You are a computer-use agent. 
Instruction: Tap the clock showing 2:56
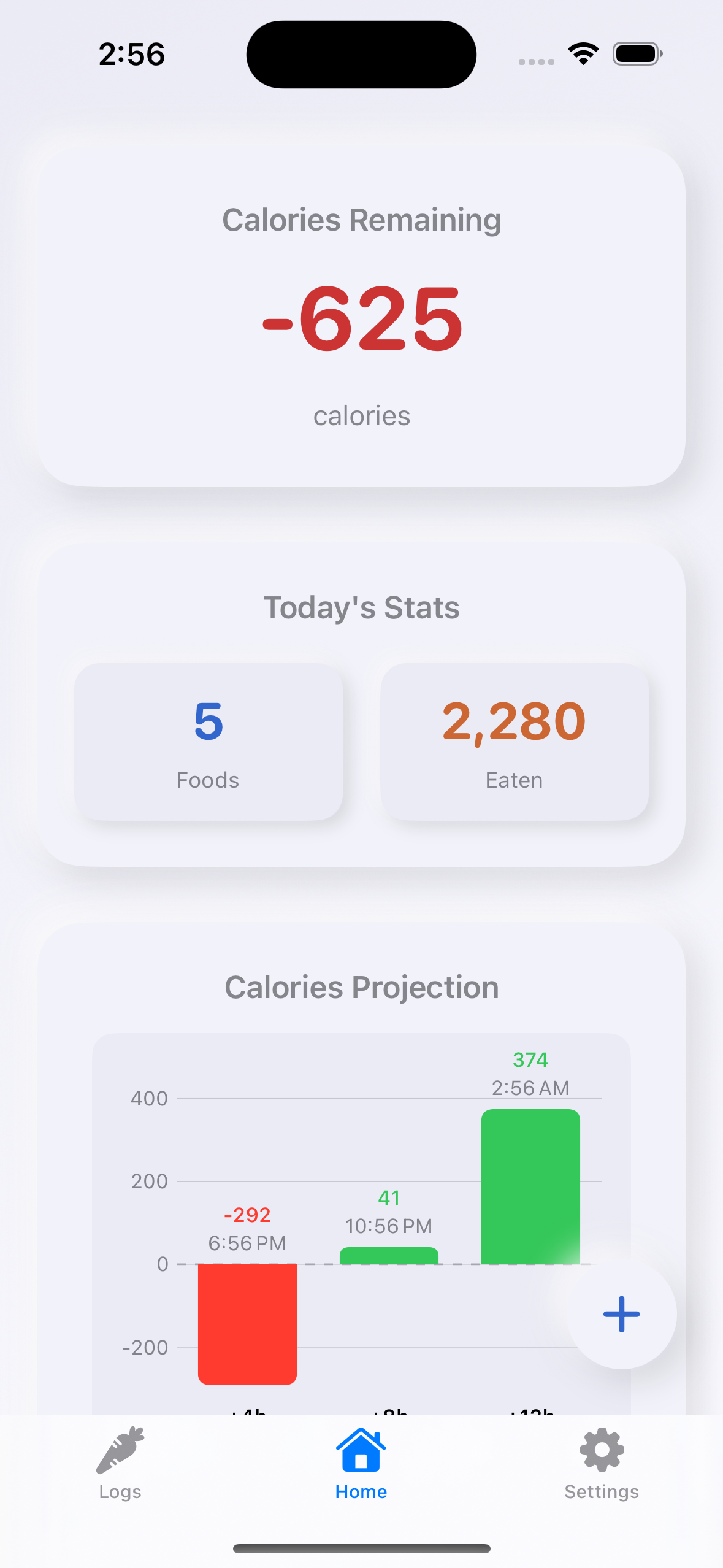point(132,54)
